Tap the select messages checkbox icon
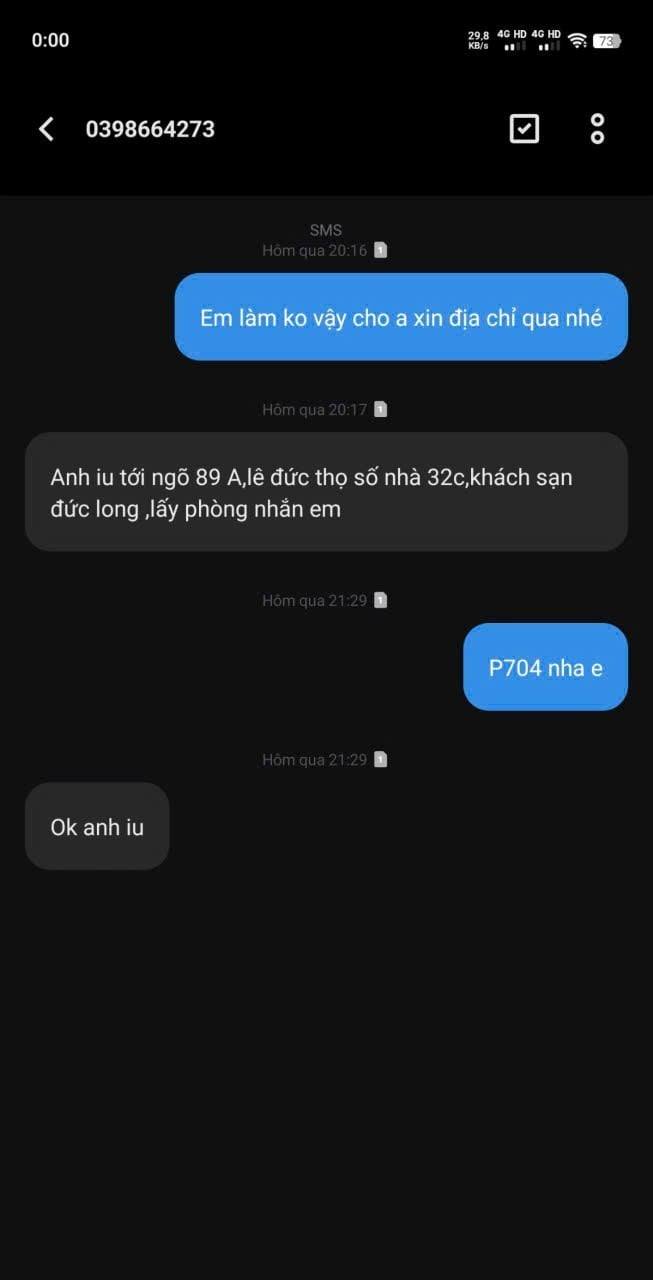This screenshot has width=653, height=1280. coord(524,129)
